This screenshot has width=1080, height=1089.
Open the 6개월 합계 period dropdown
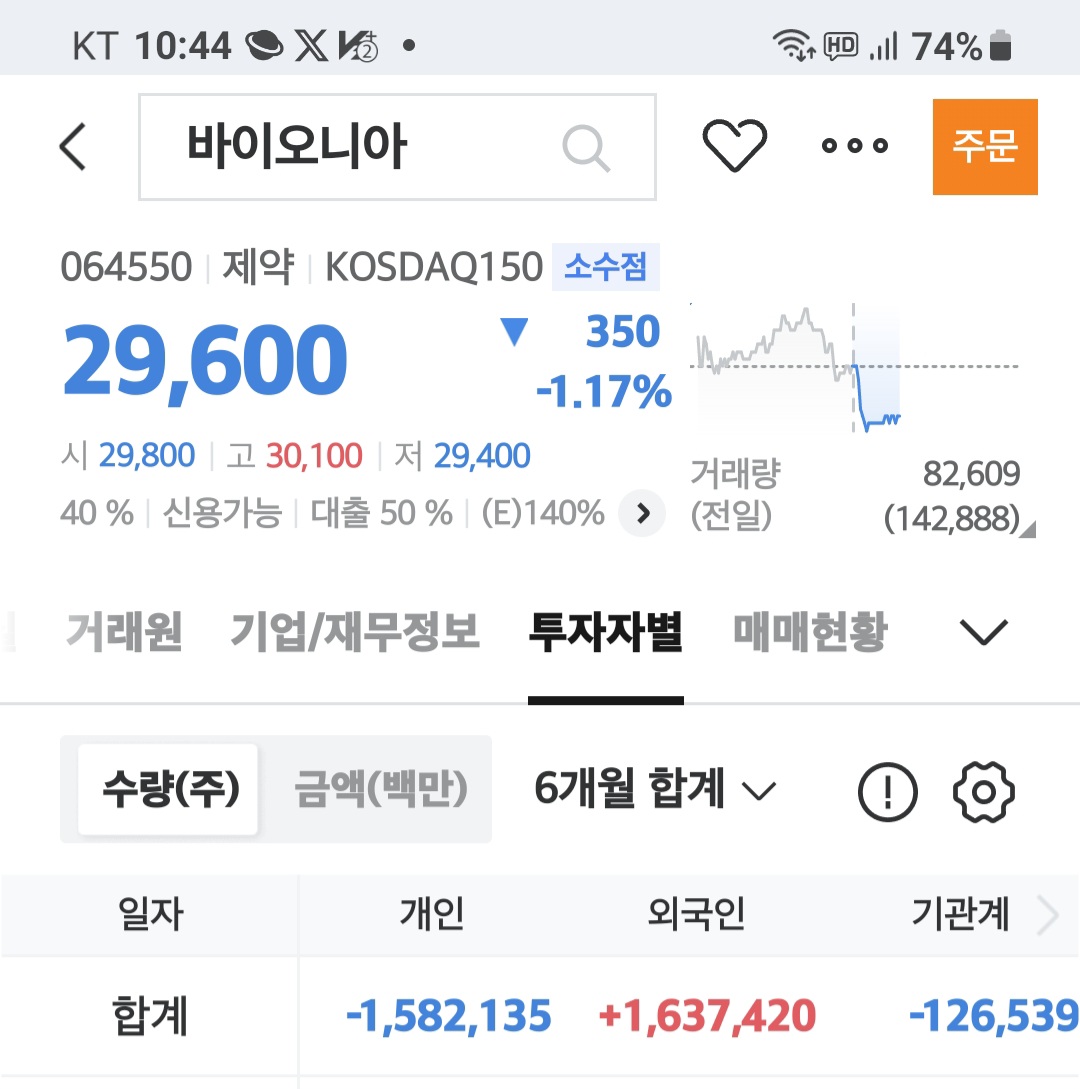coord(655,790)
